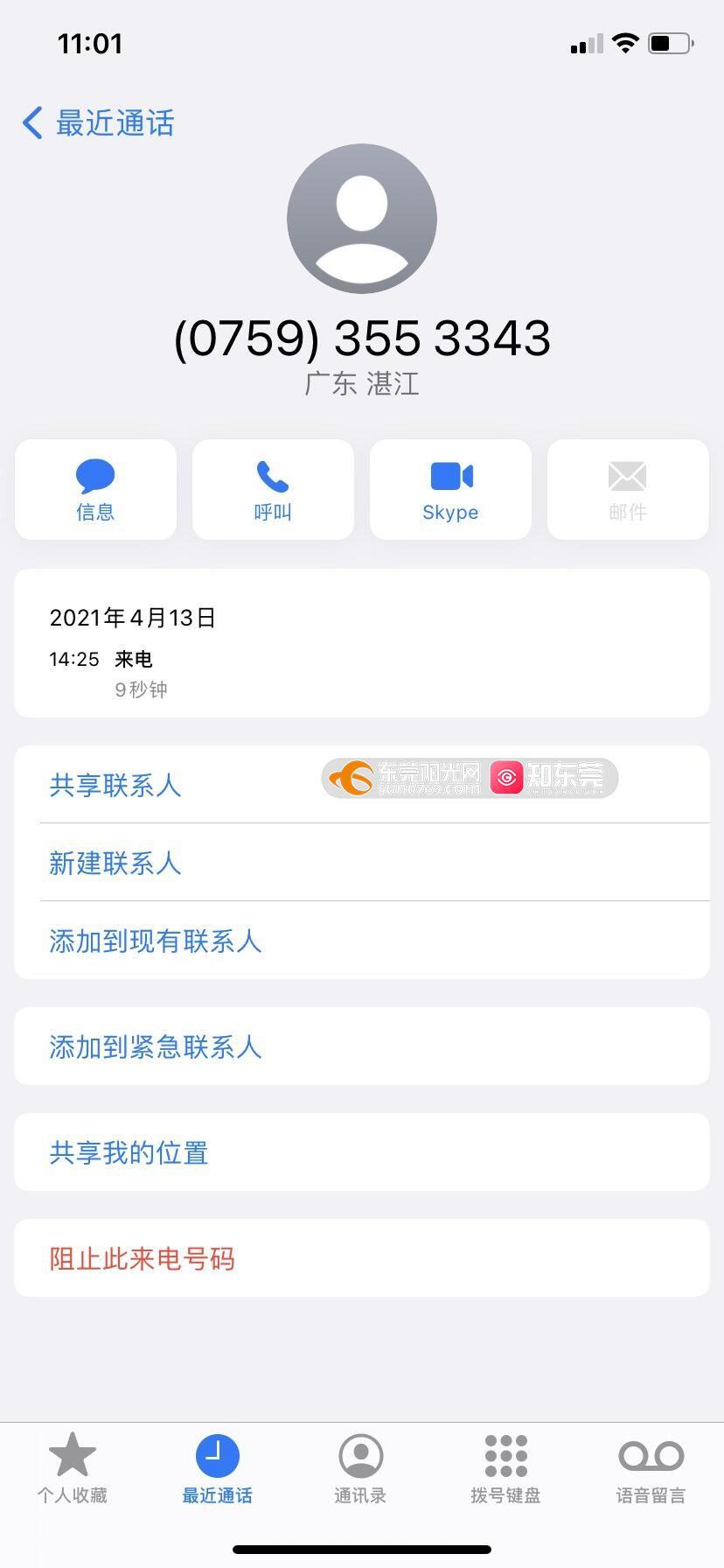The image size is (724, 1568).
Task: Open the 语音留言 tab
Action: [651, 1468]
